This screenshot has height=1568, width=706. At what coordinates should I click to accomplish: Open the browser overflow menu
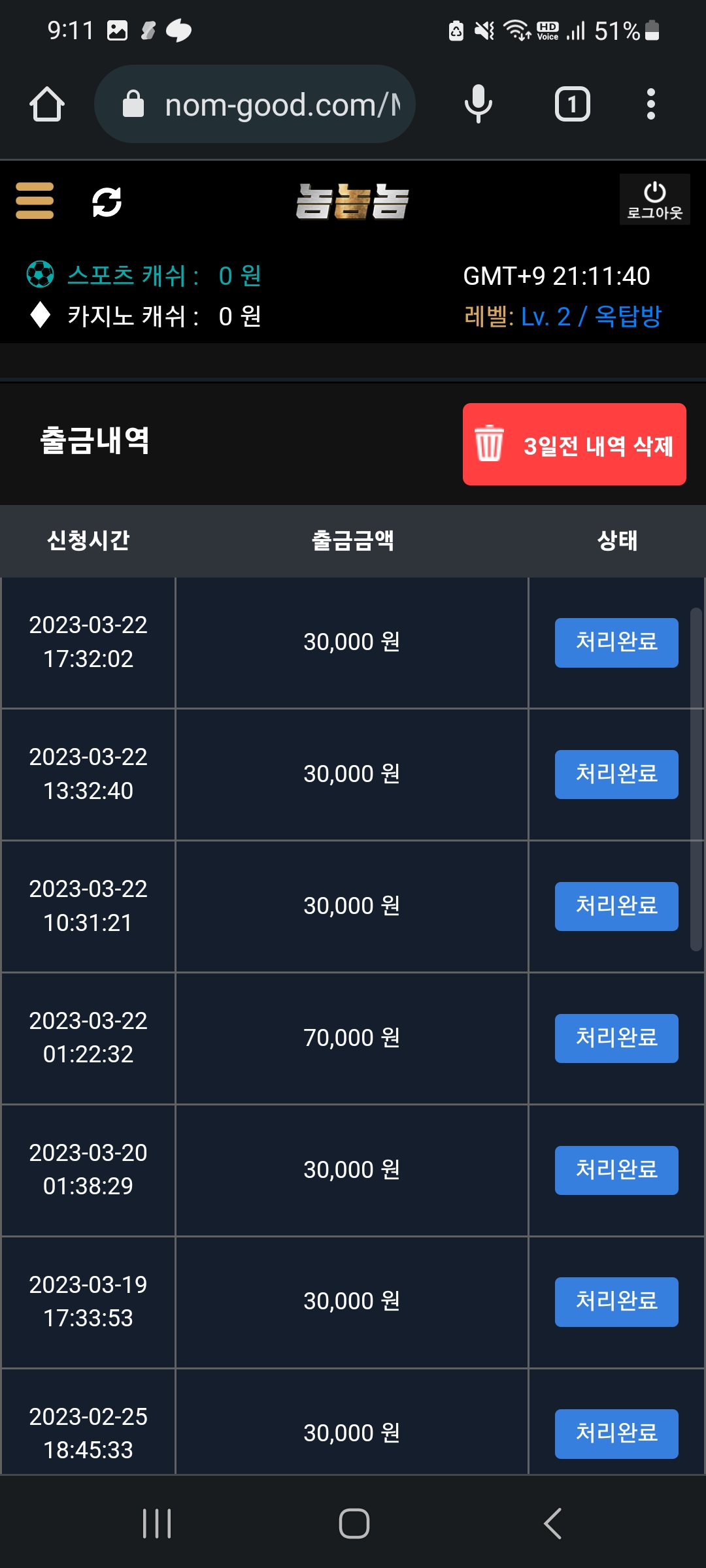[650, 105]
